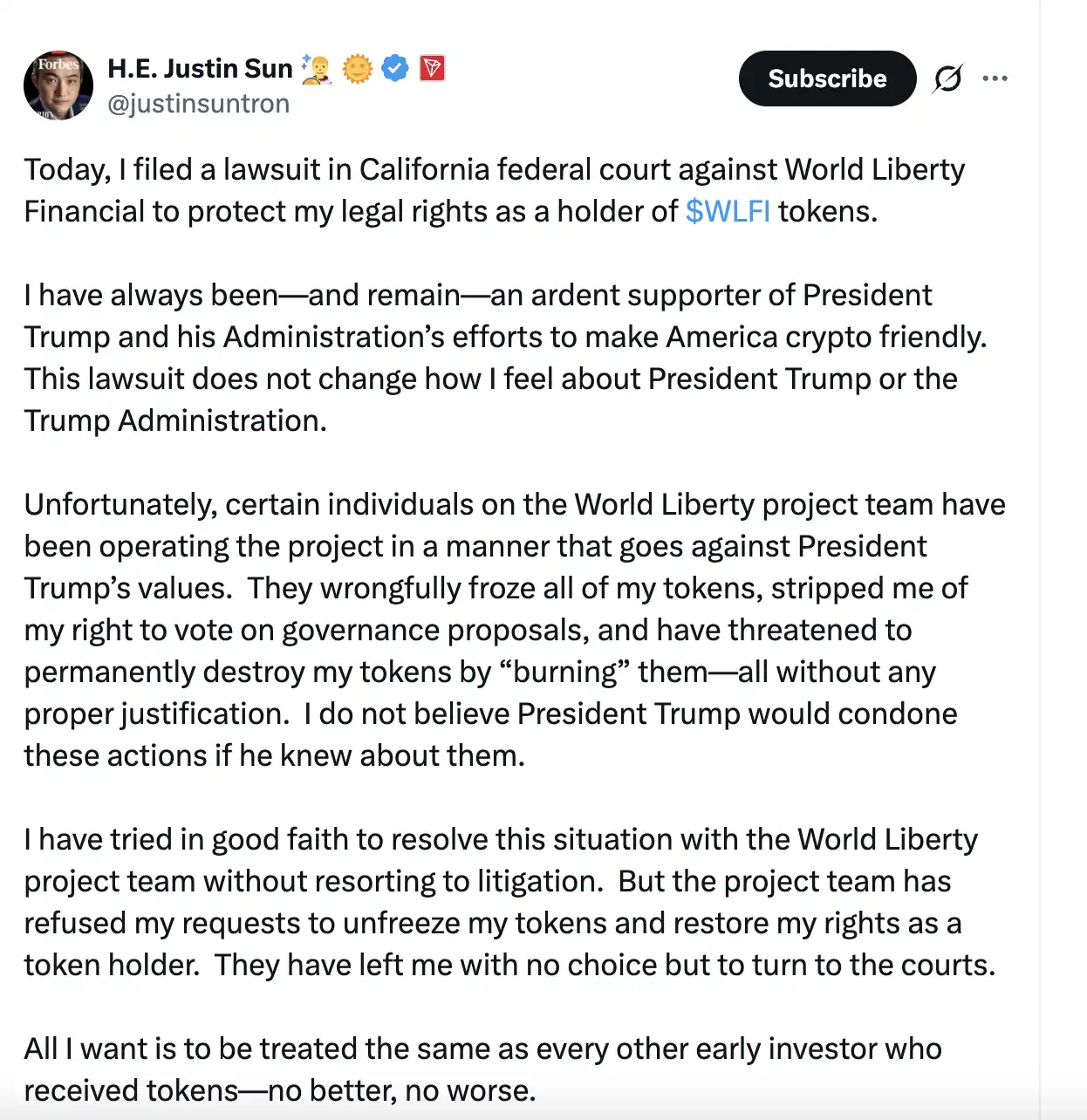Open the Grok icon next to Subscribe
This screenshot has width=1087, height=1120.
[x=947, y=79]
